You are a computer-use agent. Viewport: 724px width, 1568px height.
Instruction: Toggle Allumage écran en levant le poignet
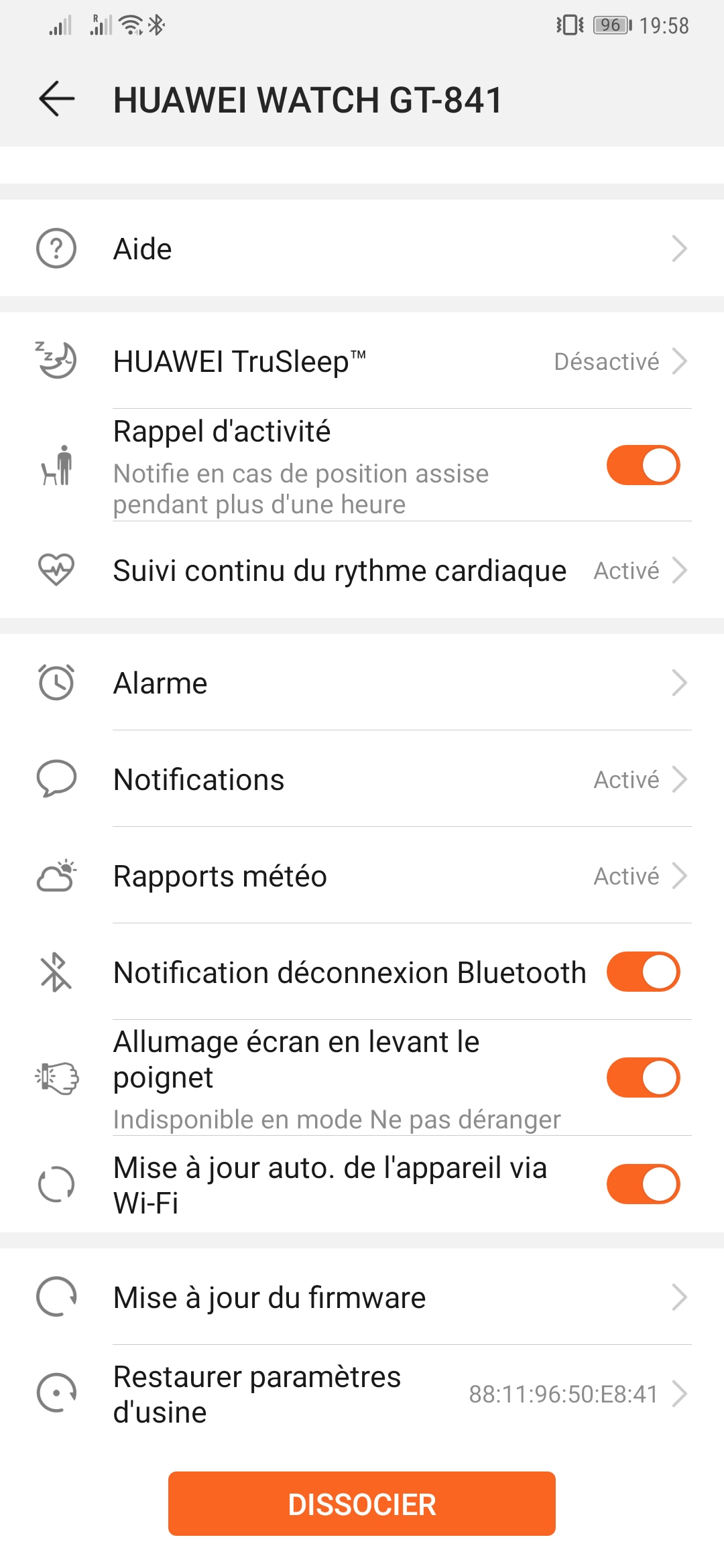coord(643,1077)
